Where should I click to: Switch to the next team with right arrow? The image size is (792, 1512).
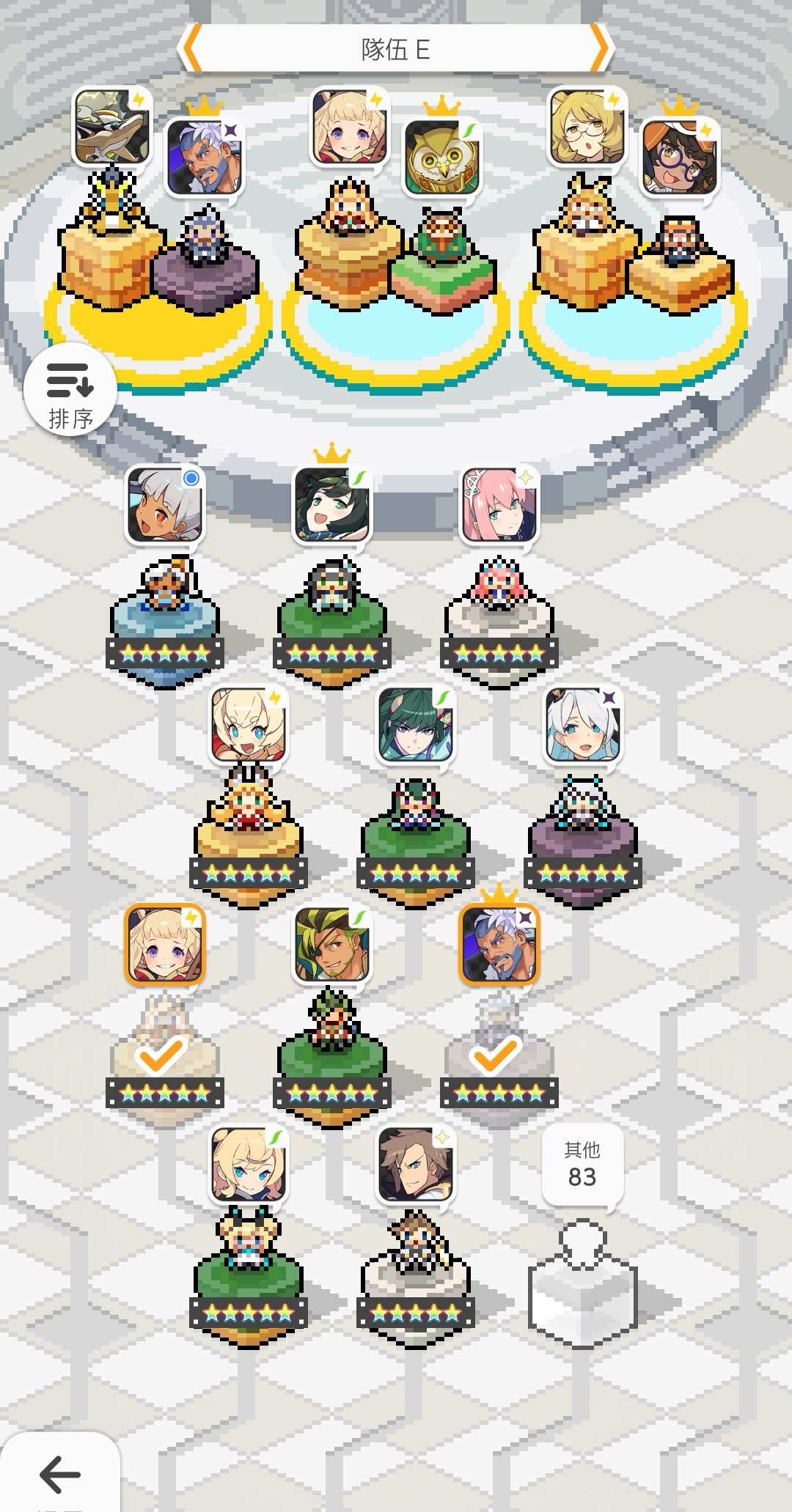pos(600,48)
